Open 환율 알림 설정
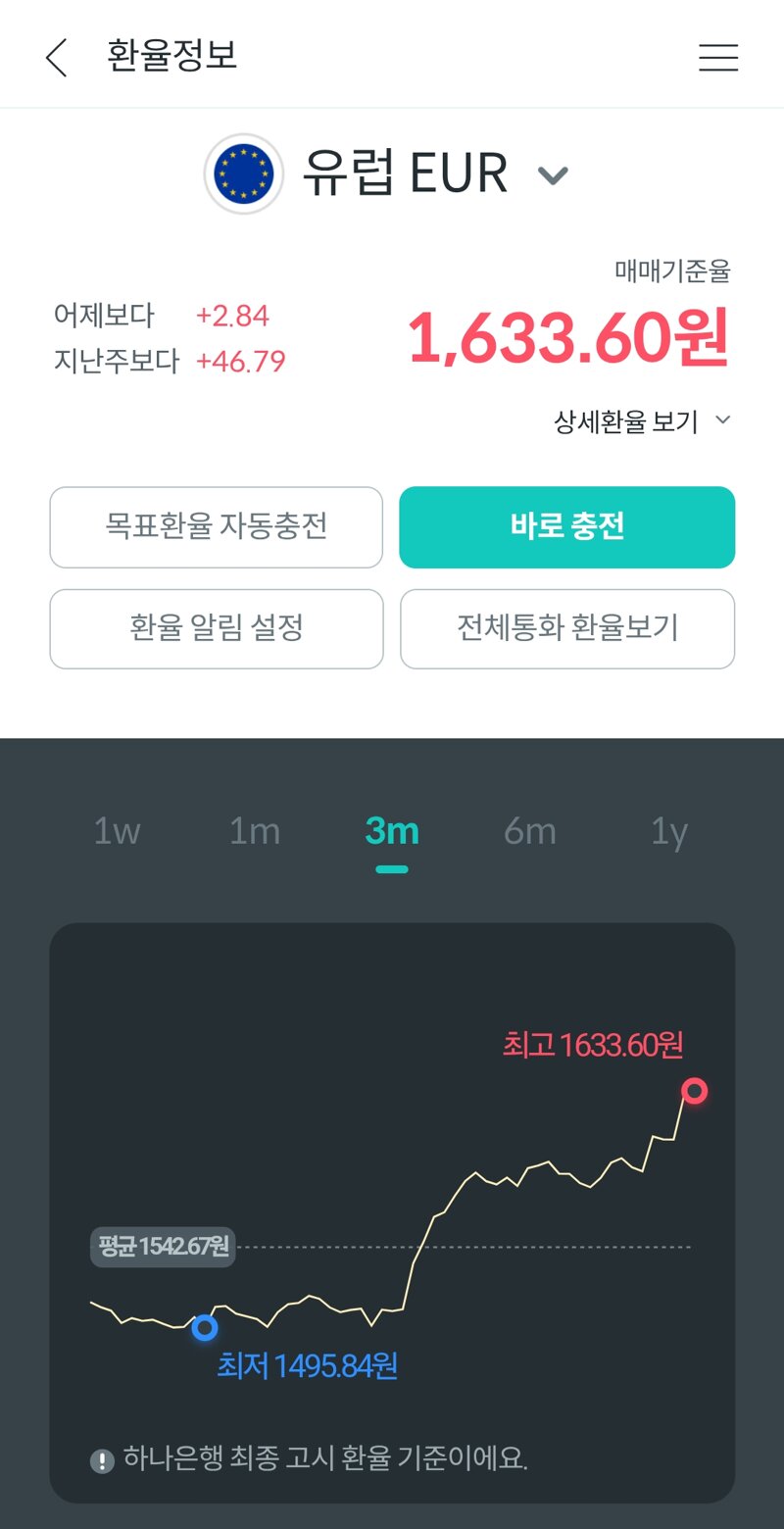 click(216, 628)
